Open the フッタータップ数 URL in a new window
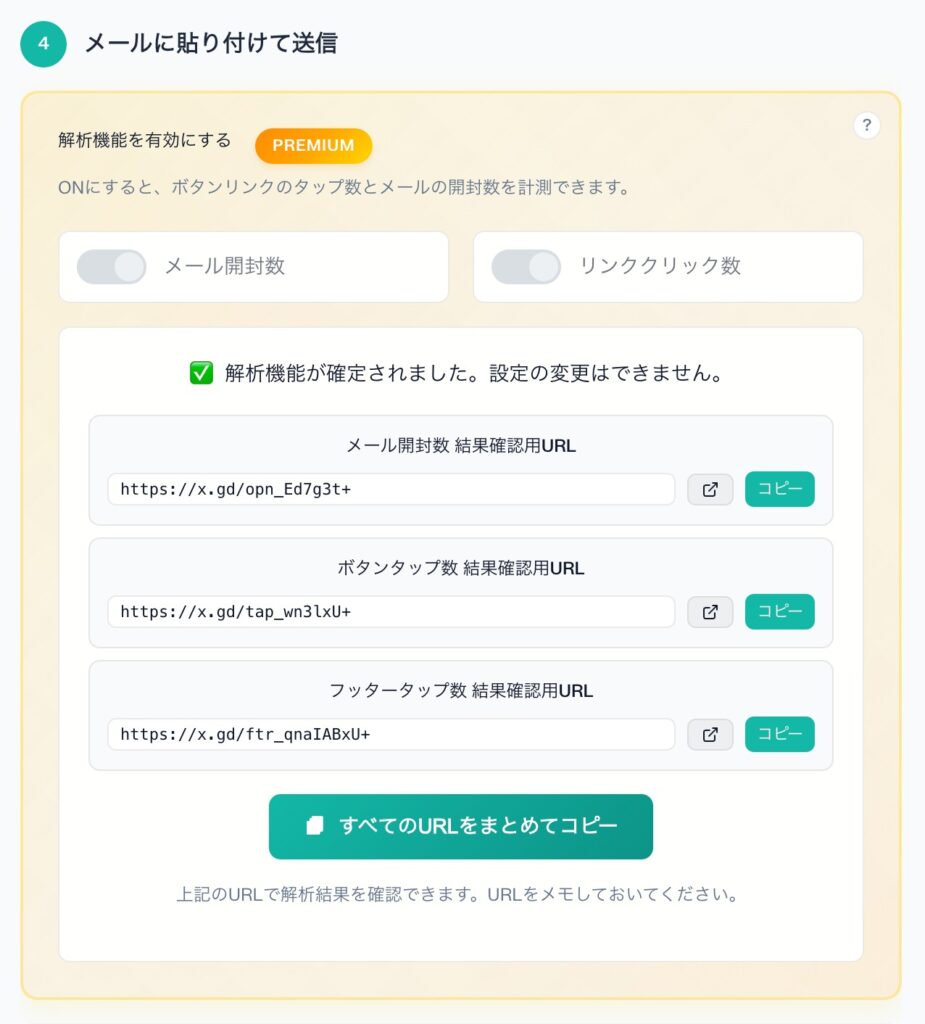The image size is (925, 1024). point(710,735)
